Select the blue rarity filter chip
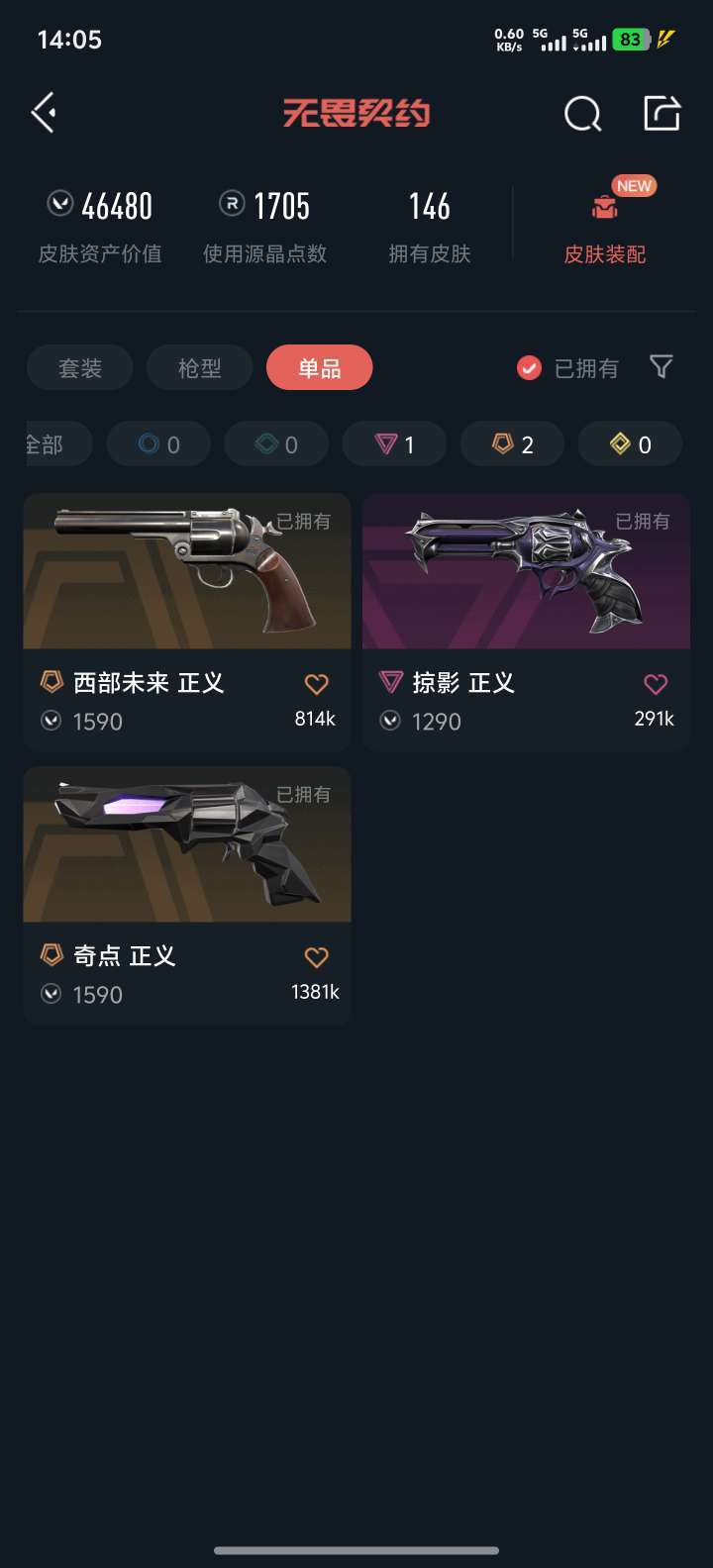The width and height of the screenshot is (713, 1568). (x=157, y=443)
